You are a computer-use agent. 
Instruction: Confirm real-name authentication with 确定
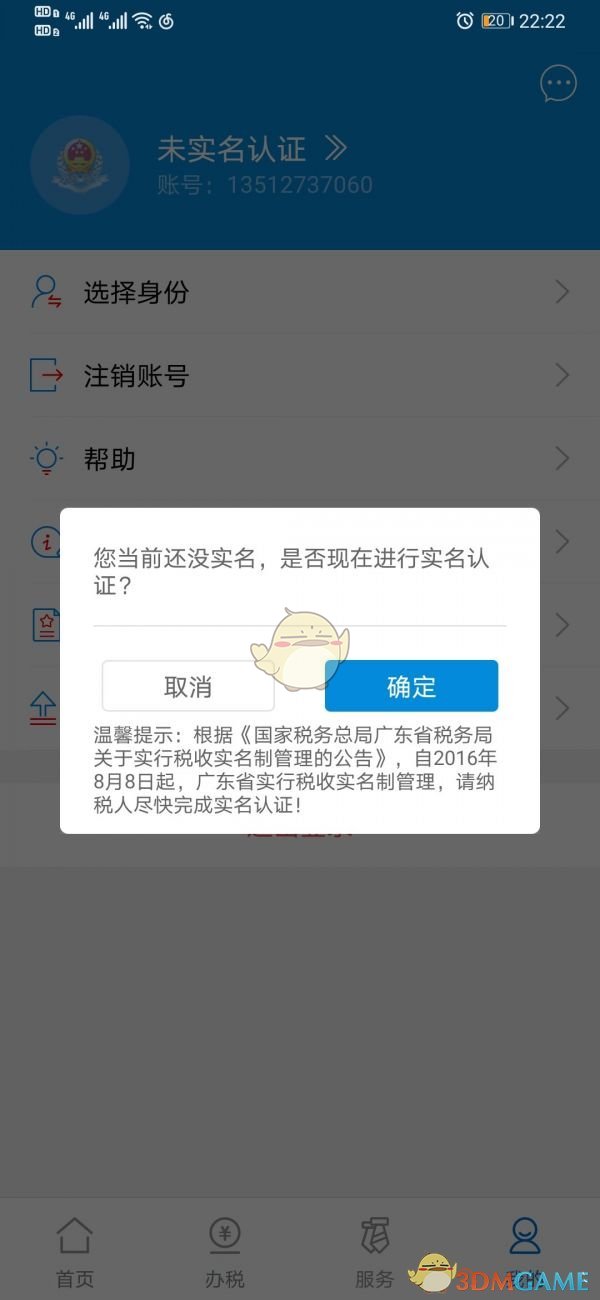pyautogui.click(x=411, y=686)
